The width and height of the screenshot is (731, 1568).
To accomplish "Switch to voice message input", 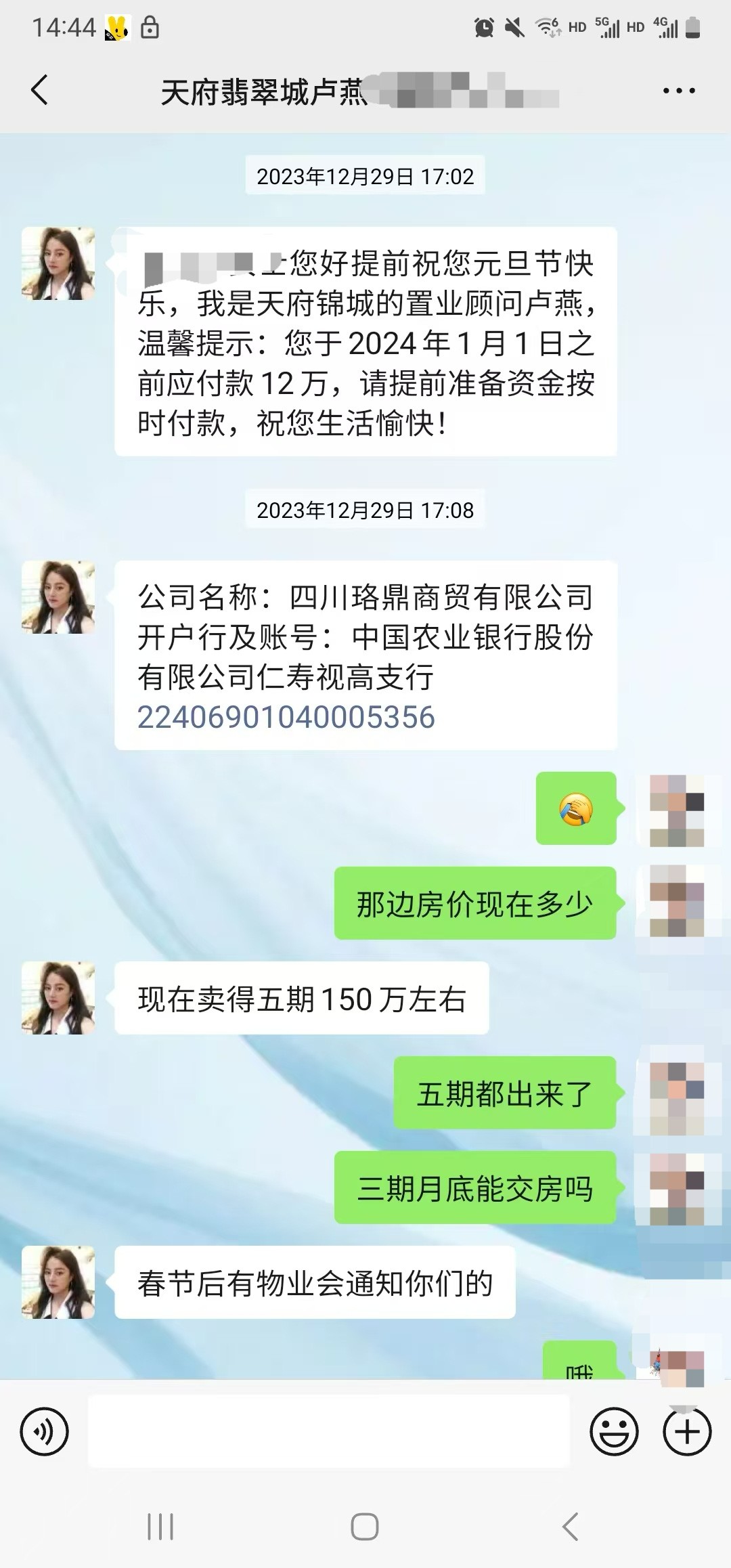I will click(x=45, y=1431).
